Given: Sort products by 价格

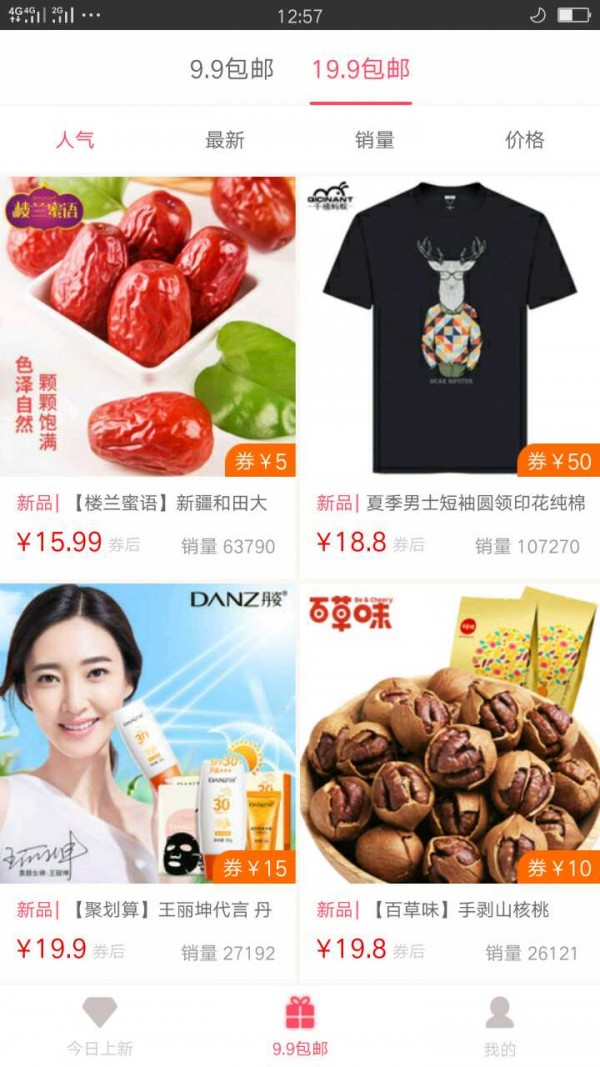Looking at the screenshot, I should click(525, 140).
